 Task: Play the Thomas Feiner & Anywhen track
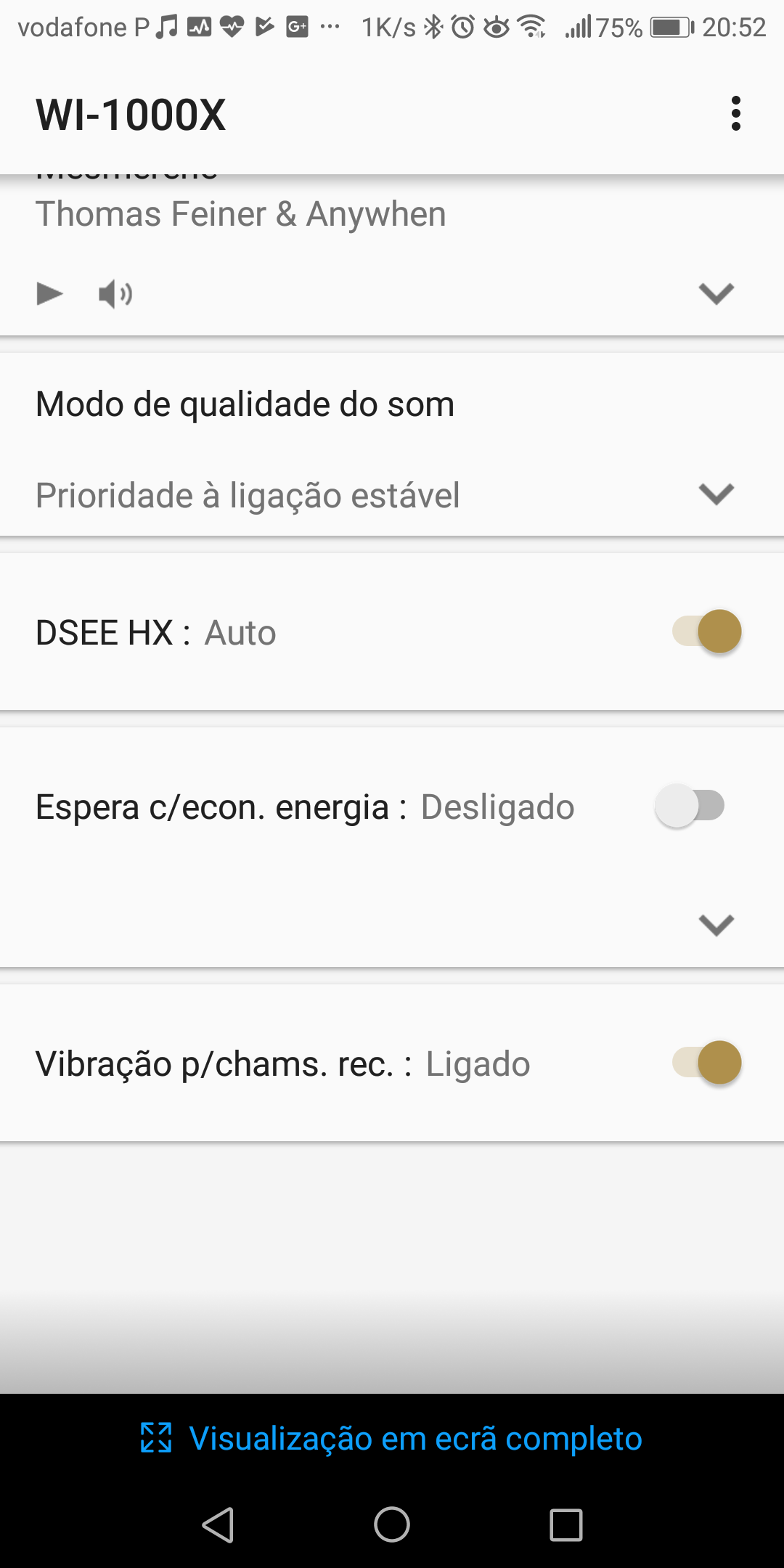(49, 294)
